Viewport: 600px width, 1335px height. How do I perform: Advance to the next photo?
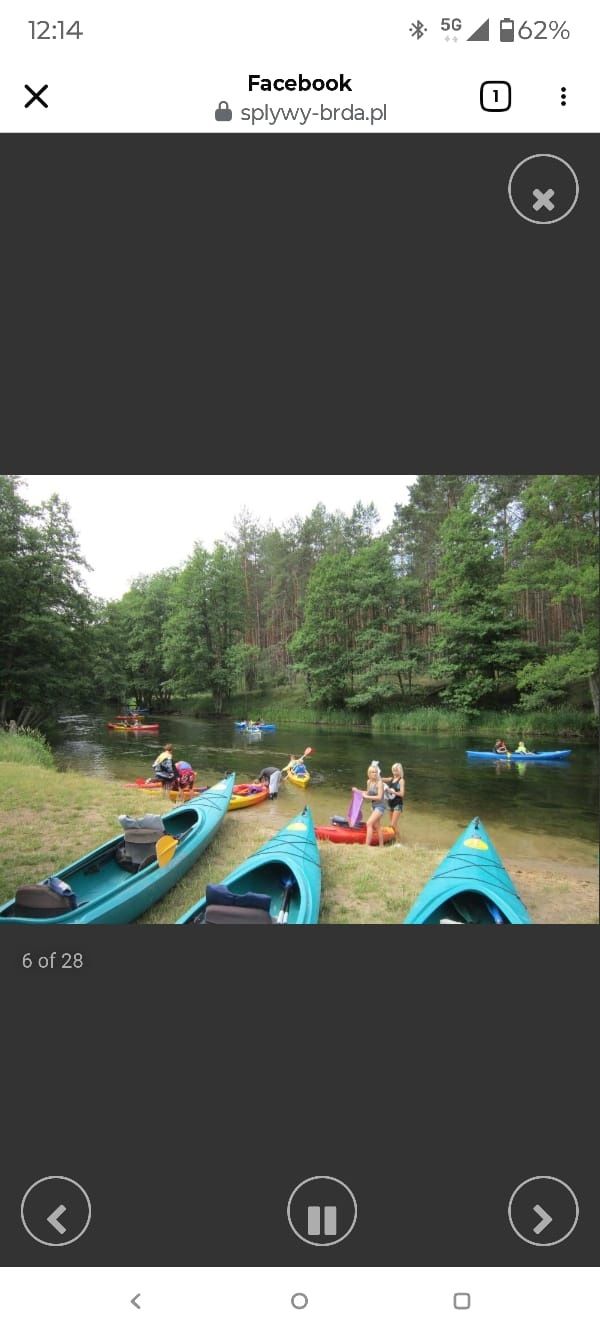(543, 1211)
